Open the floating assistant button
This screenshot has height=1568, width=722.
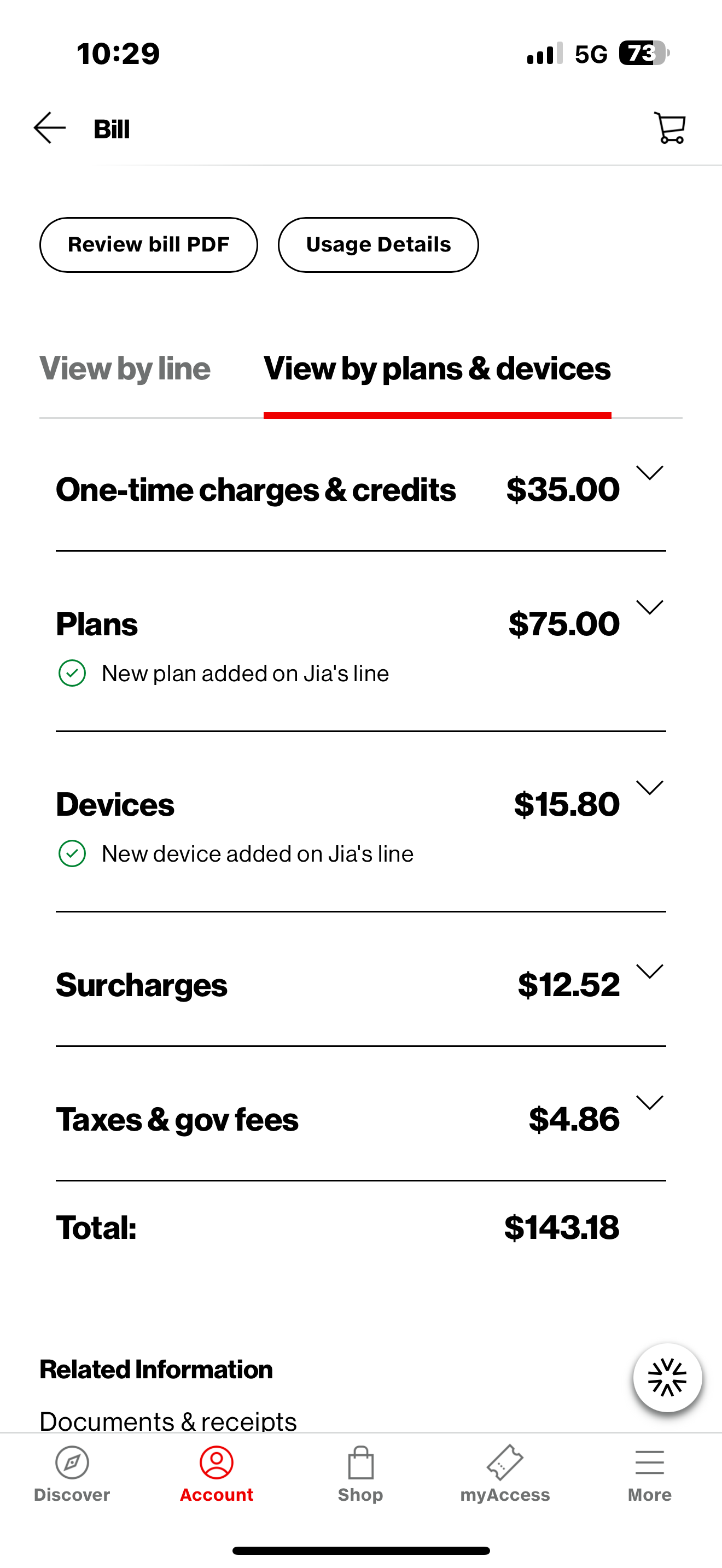(x=667, y=1378)
